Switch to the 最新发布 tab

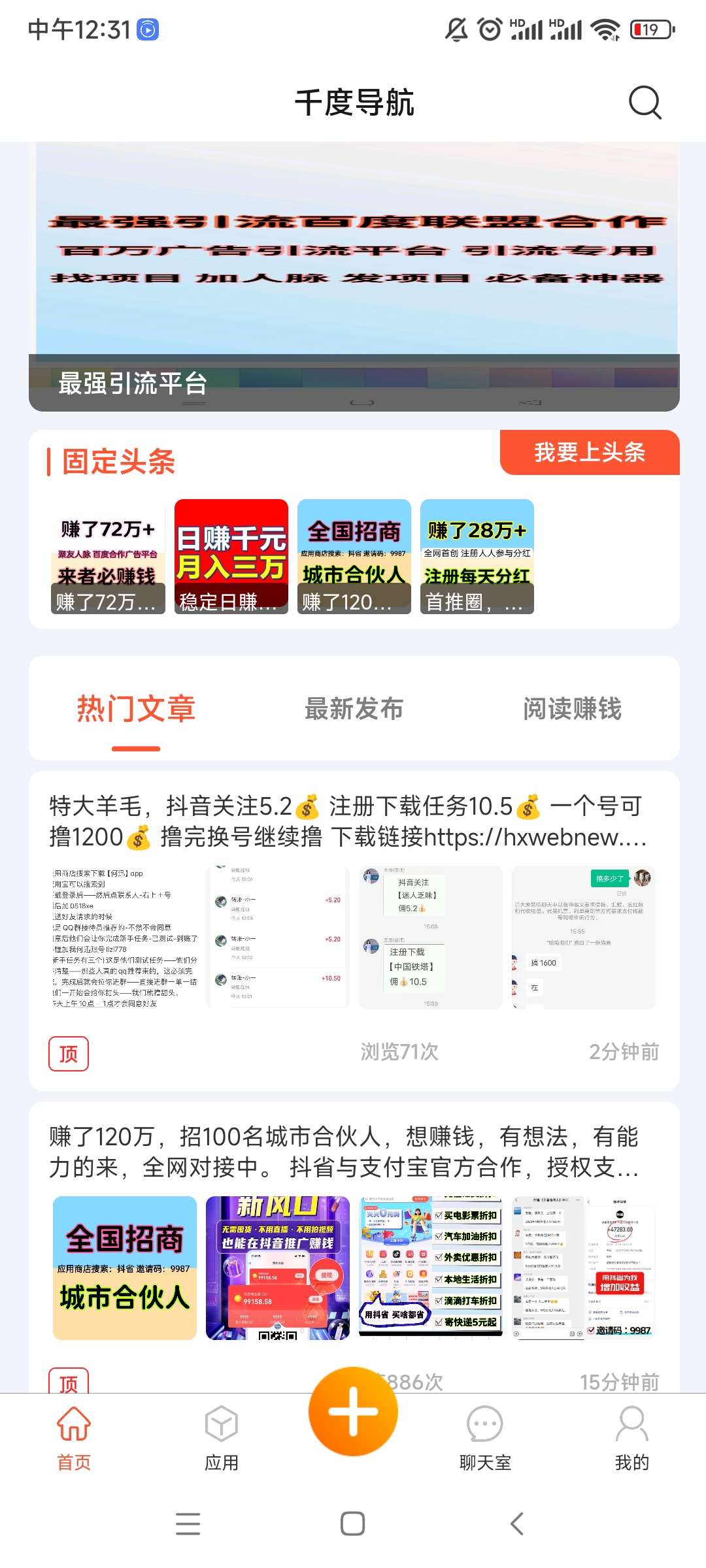click(354, 709)
